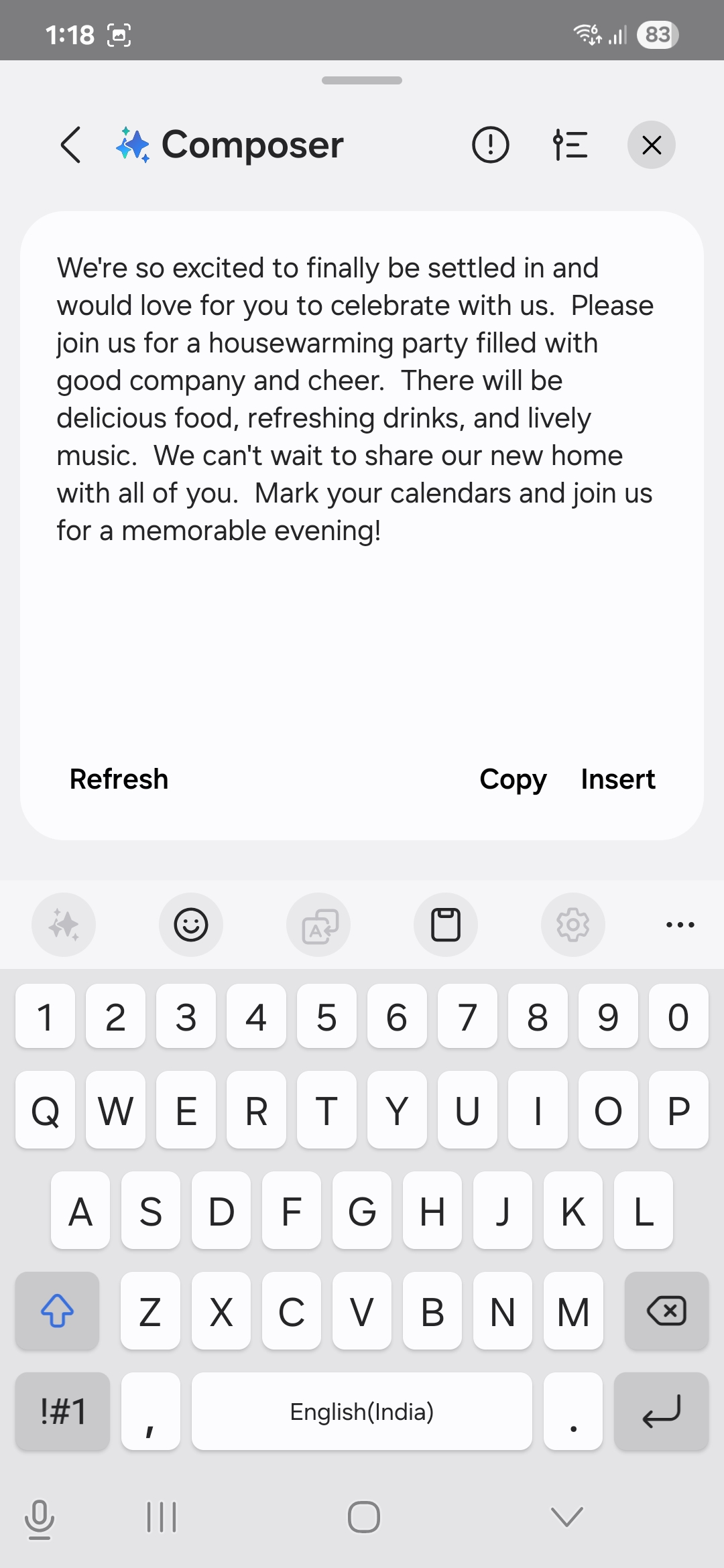Show more keyboard toolbar options
724x1568 pixels.
[x=680, y=925]
